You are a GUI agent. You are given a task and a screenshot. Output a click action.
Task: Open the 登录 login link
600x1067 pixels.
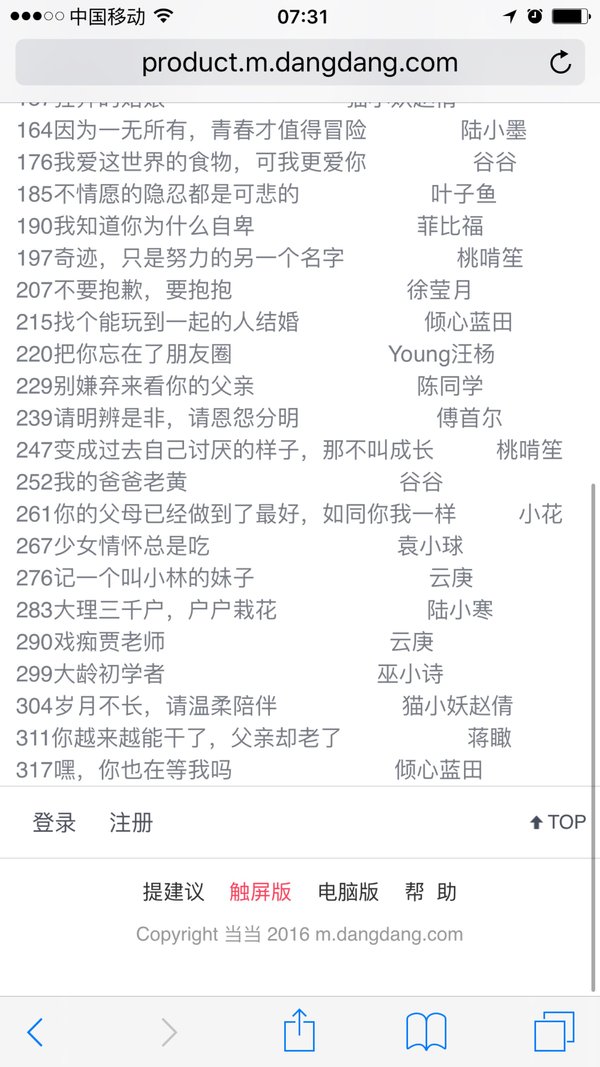[54, 822]
